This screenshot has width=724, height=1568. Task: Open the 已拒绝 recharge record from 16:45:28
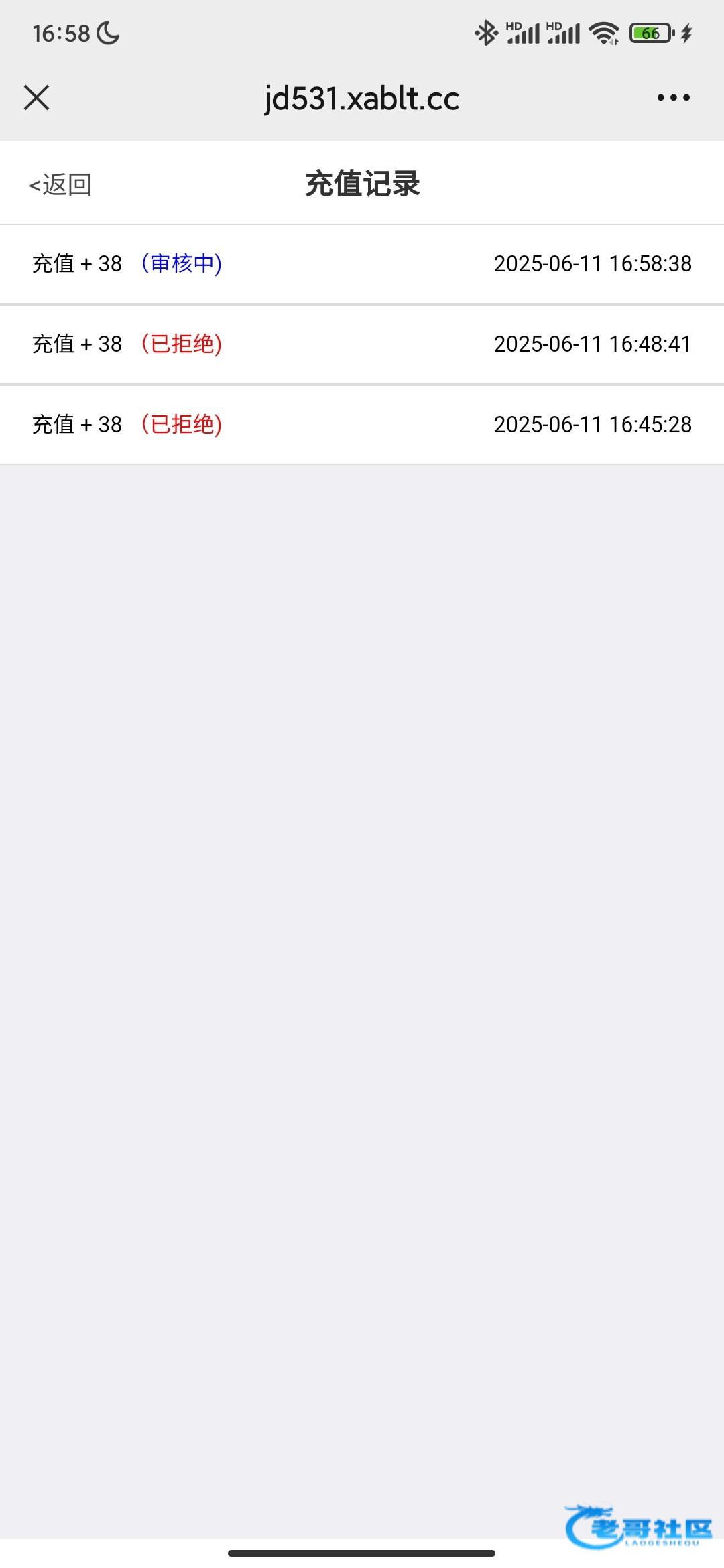(362, 425)
